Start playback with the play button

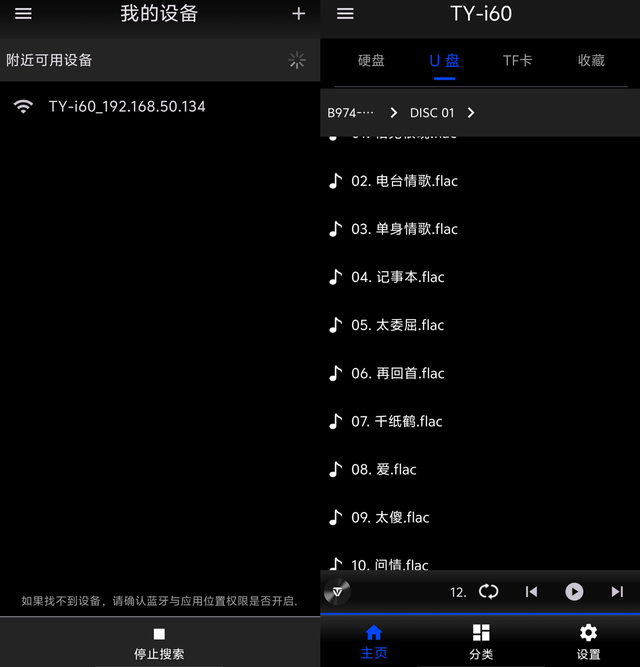(574, 591)
